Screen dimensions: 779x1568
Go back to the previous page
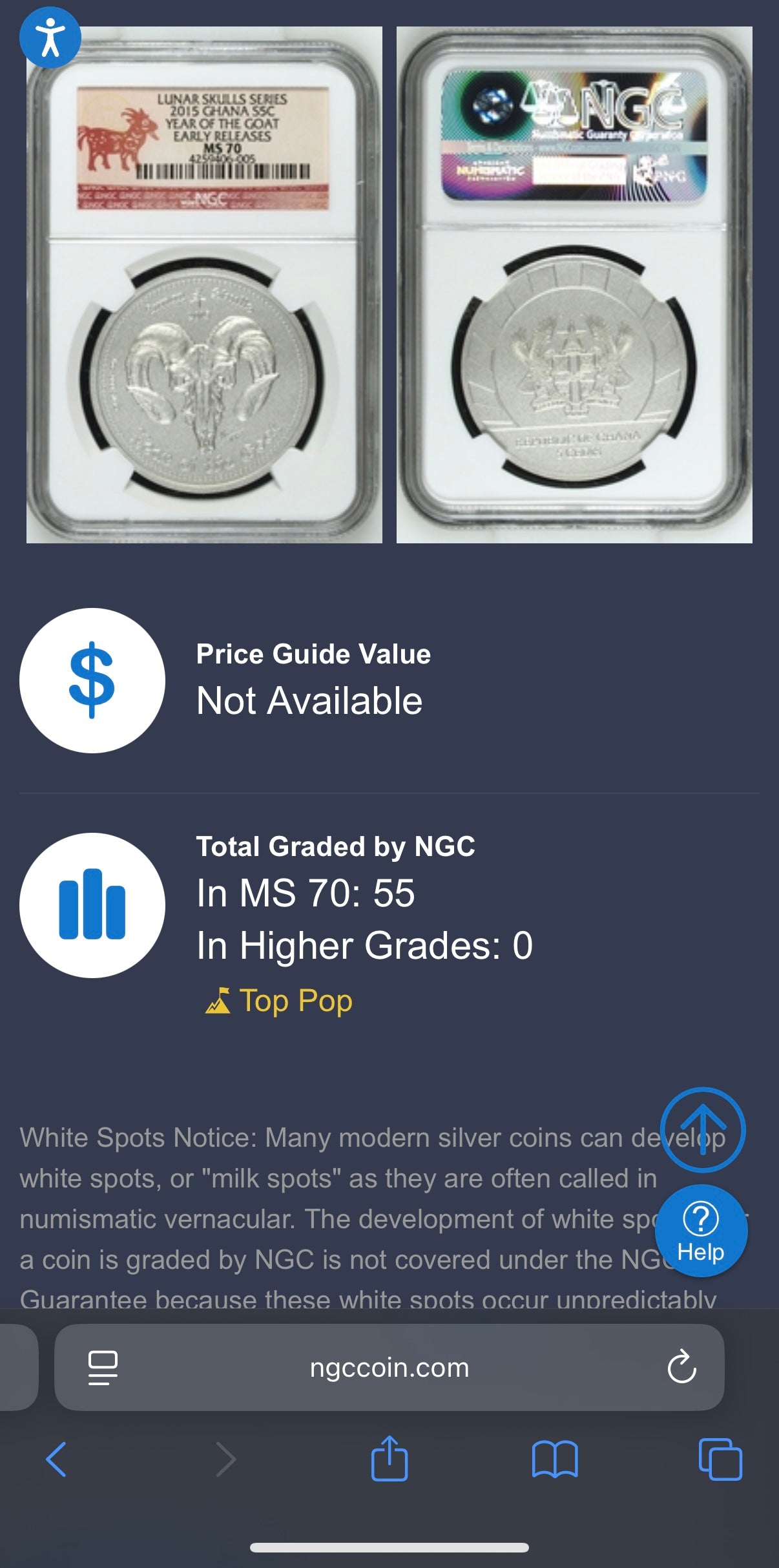pos(56,1459)
